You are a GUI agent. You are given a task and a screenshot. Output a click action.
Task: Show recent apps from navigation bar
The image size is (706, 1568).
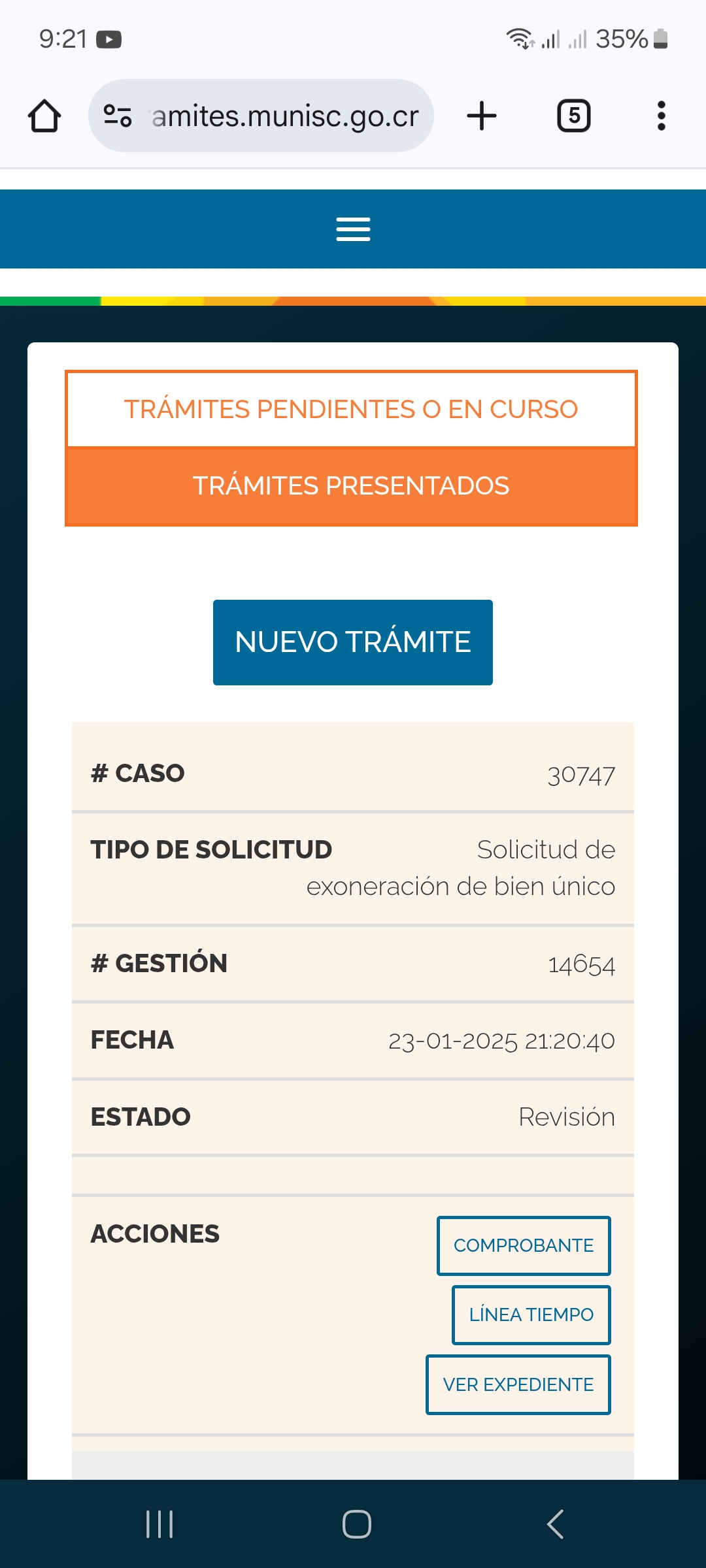pos(160,1524)
